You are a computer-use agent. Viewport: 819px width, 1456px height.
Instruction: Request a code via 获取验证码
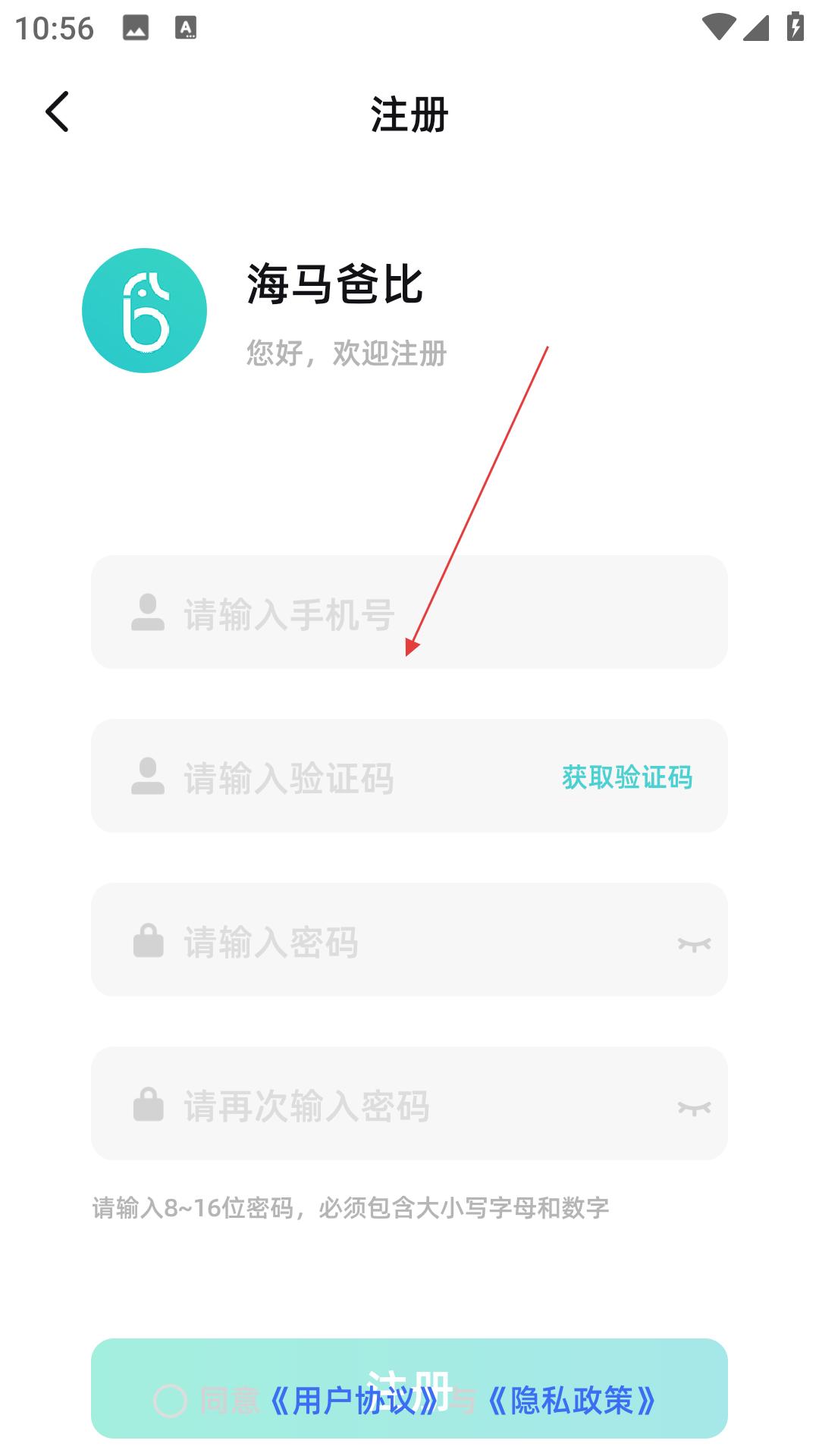[x=627, y=777]
